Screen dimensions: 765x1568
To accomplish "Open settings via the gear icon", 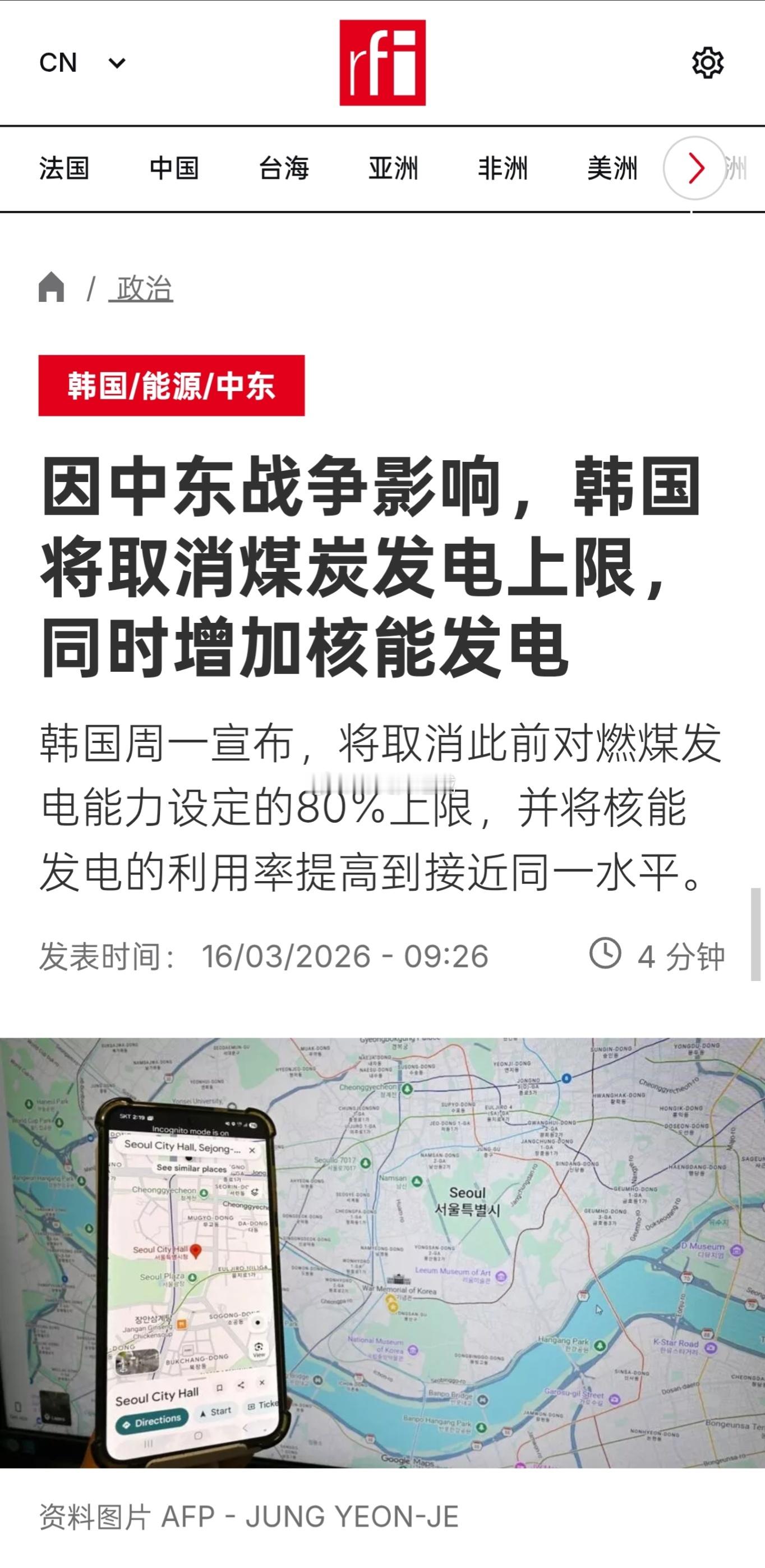I will tap(707, 63).
